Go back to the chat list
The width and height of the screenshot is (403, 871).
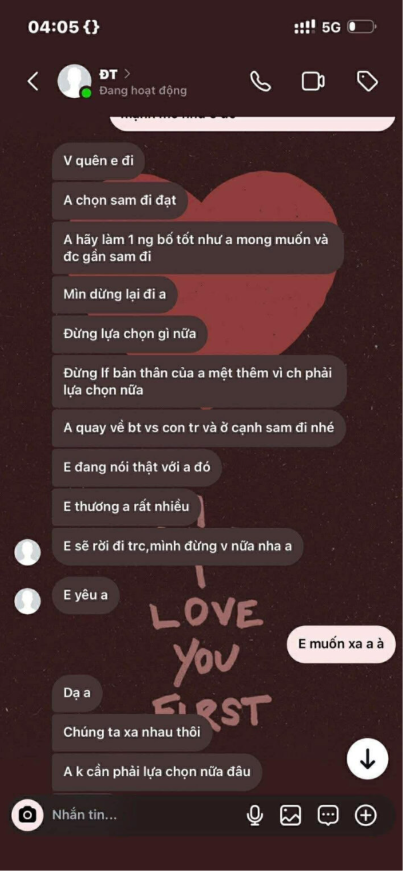[x=33, y=82]
